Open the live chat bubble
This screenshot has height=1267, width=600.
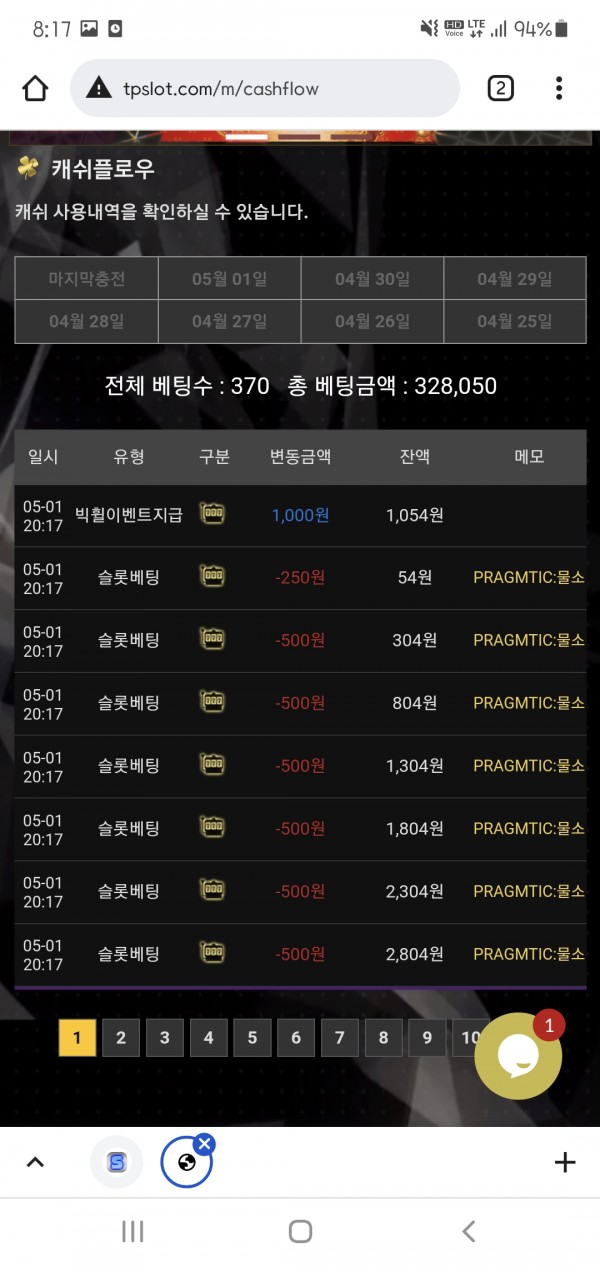point(517,1056)
